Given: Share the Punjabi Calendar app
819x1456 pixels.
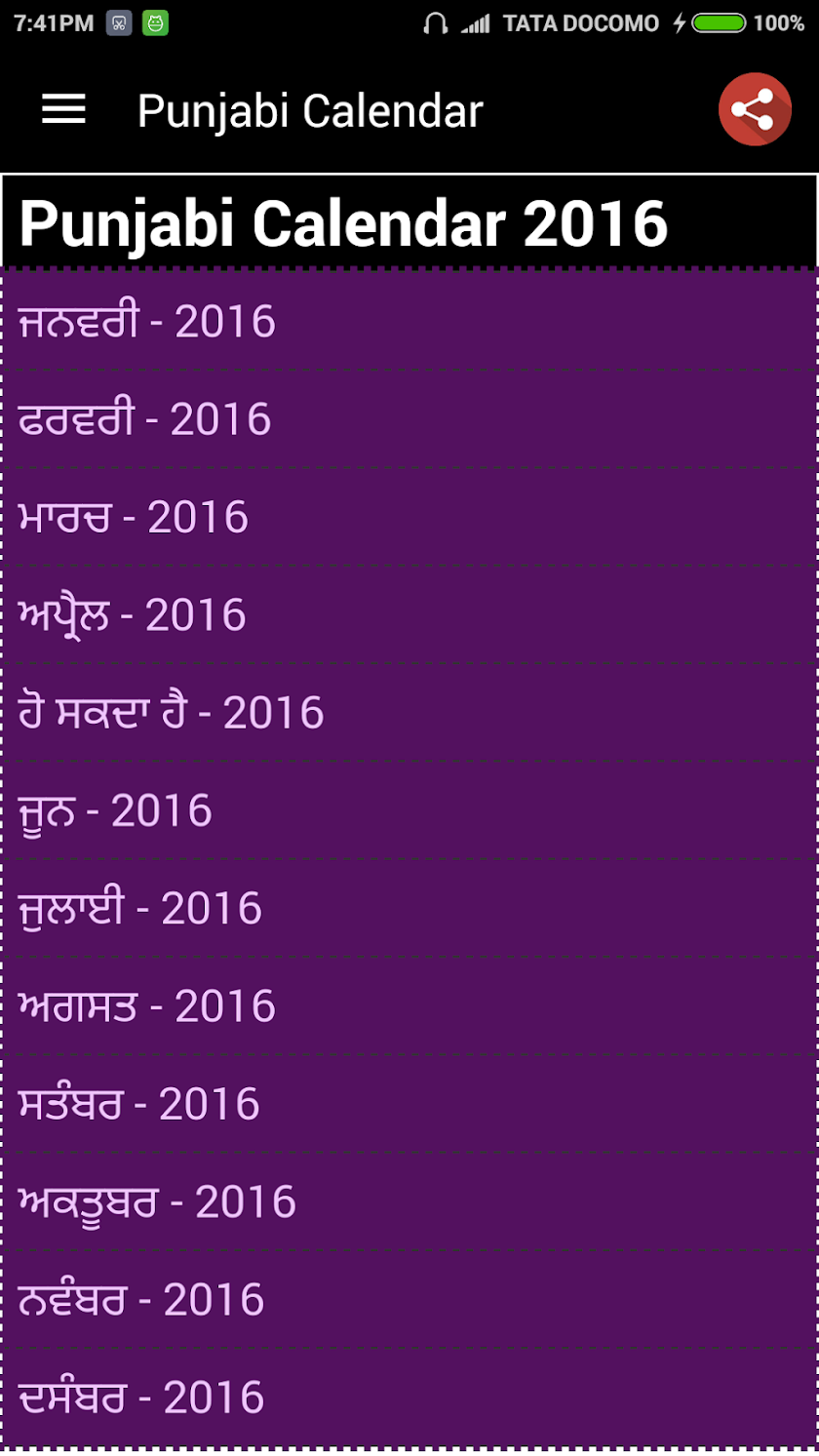Looking at the screenshot, I should [754, 110].
